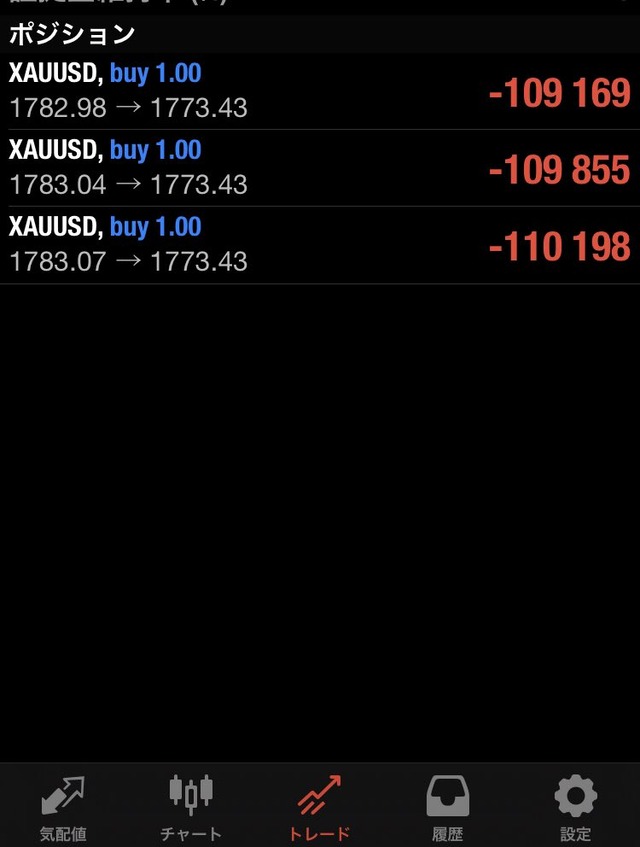This screenshot has height=847, width=640.
Task: Open the 履歴 history tab
Action: click(x=448, y=807)
